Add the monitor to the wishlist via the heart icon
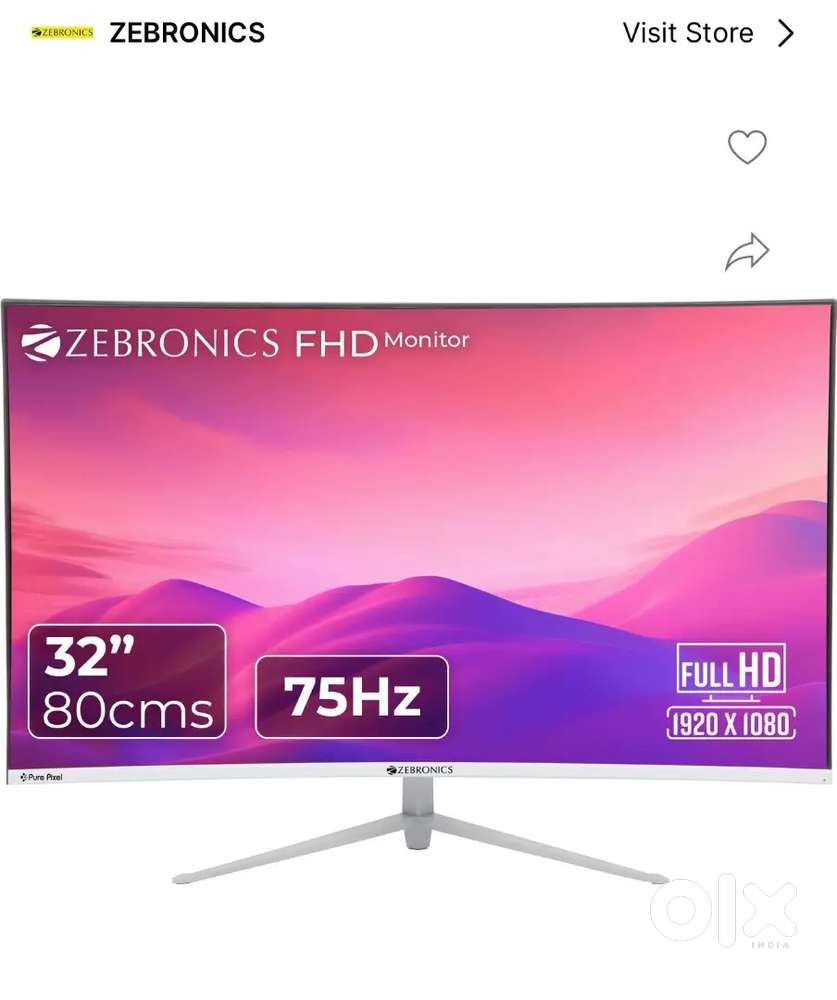The image size is (837, 1000). pyautogui.click(x=746, y=148)
